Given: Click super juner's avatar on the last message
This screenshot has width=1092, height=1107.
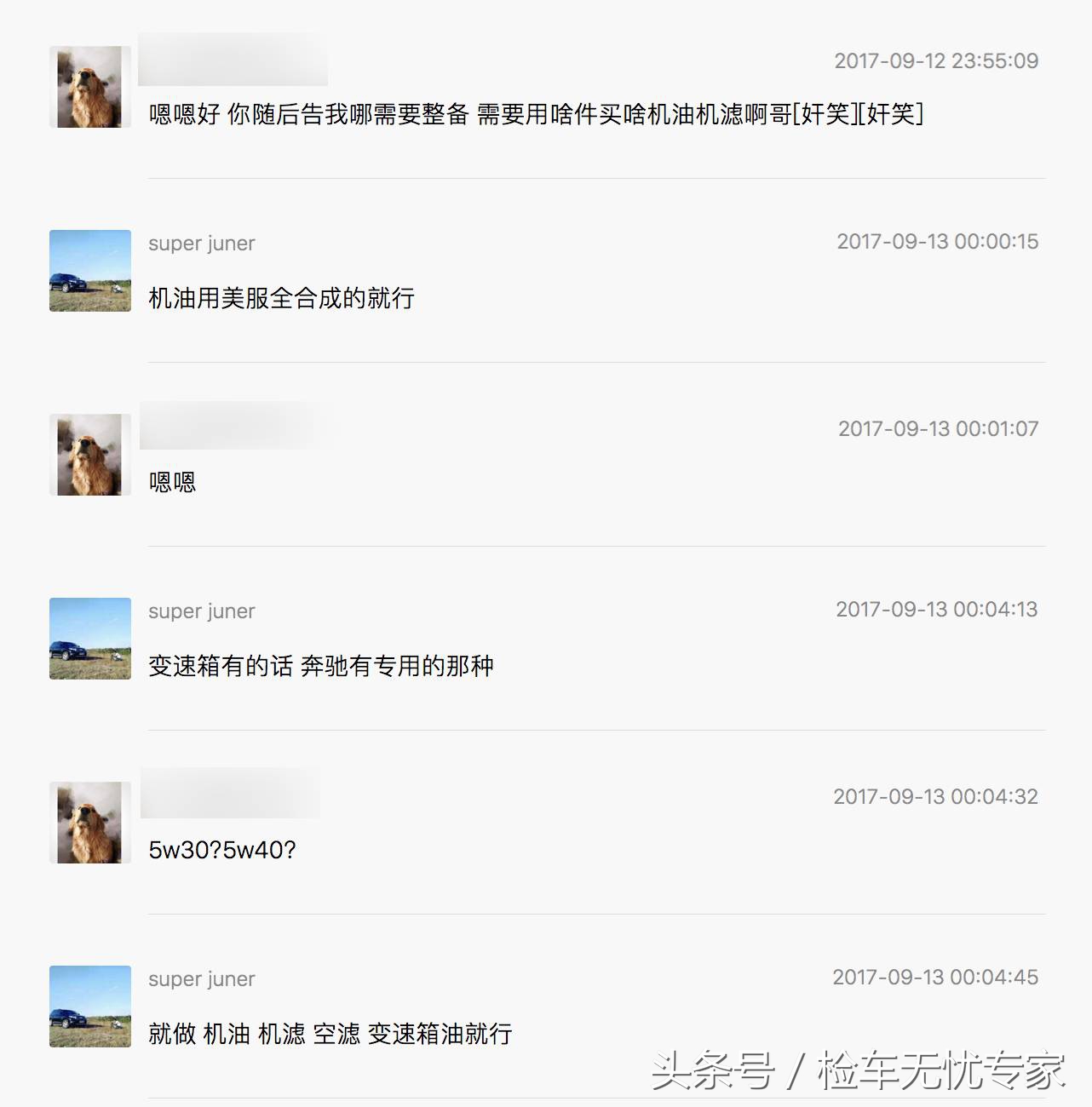Looking at the screenshot, I should 89,1005.
